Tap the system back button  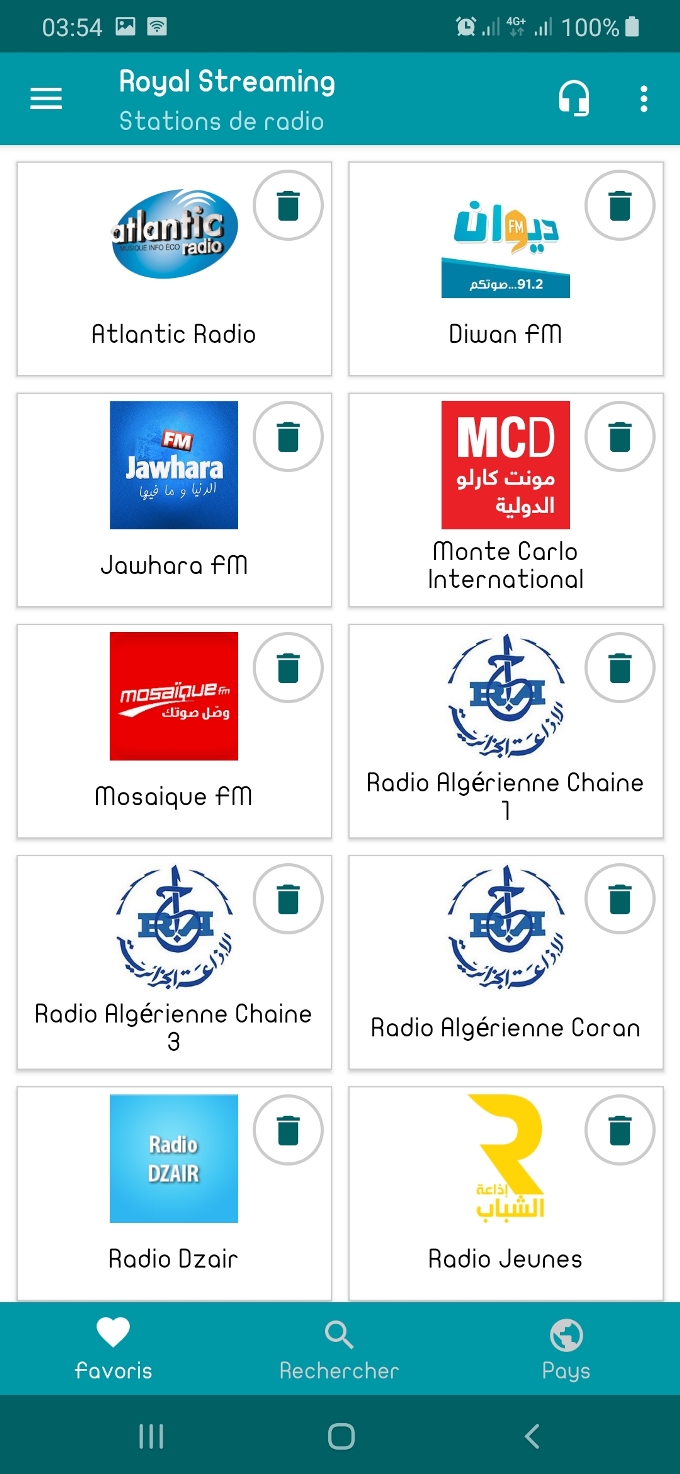tap(532, 1437)
